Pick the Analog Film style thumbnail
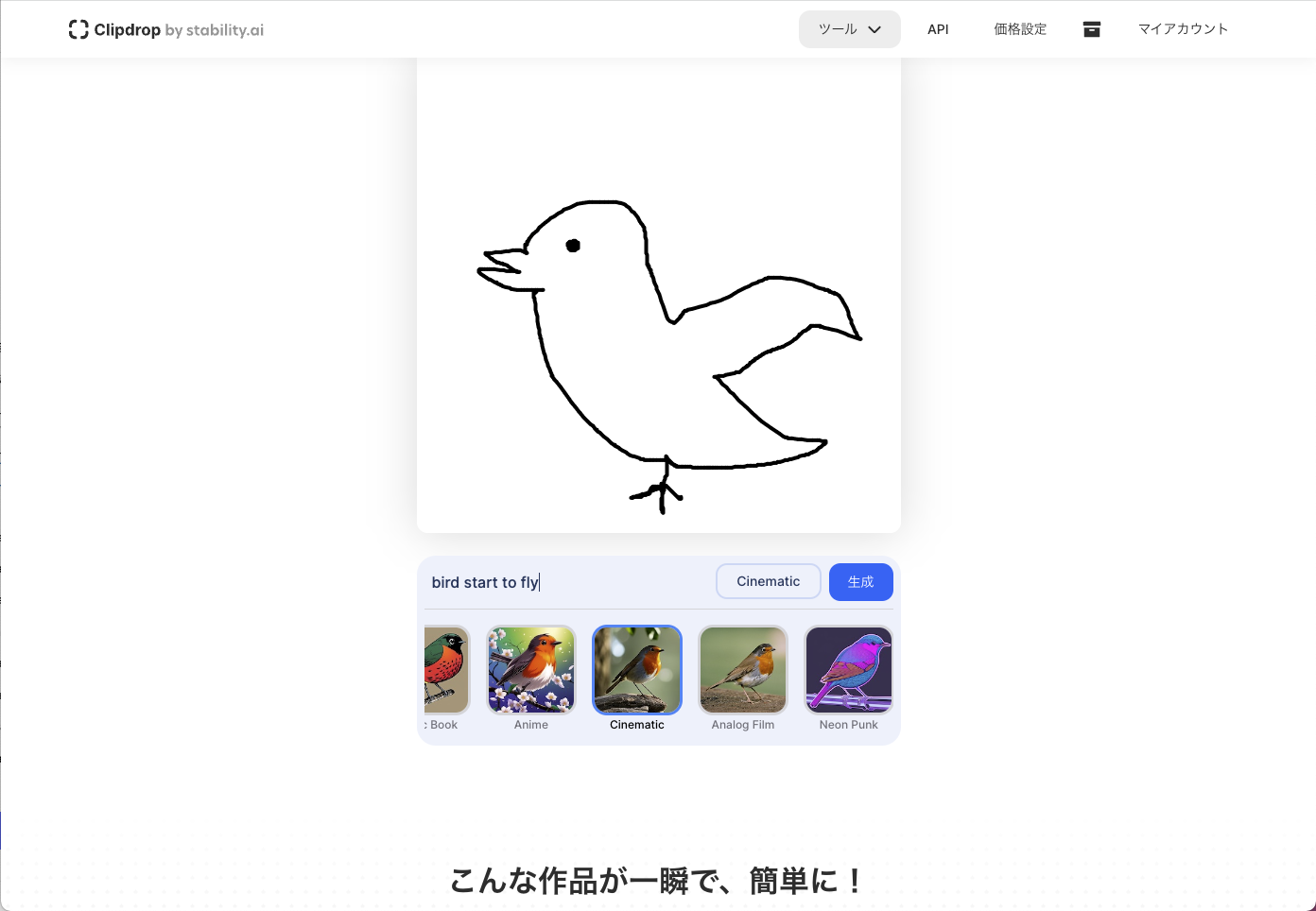 pyautogui.click(x=743, y=670)
